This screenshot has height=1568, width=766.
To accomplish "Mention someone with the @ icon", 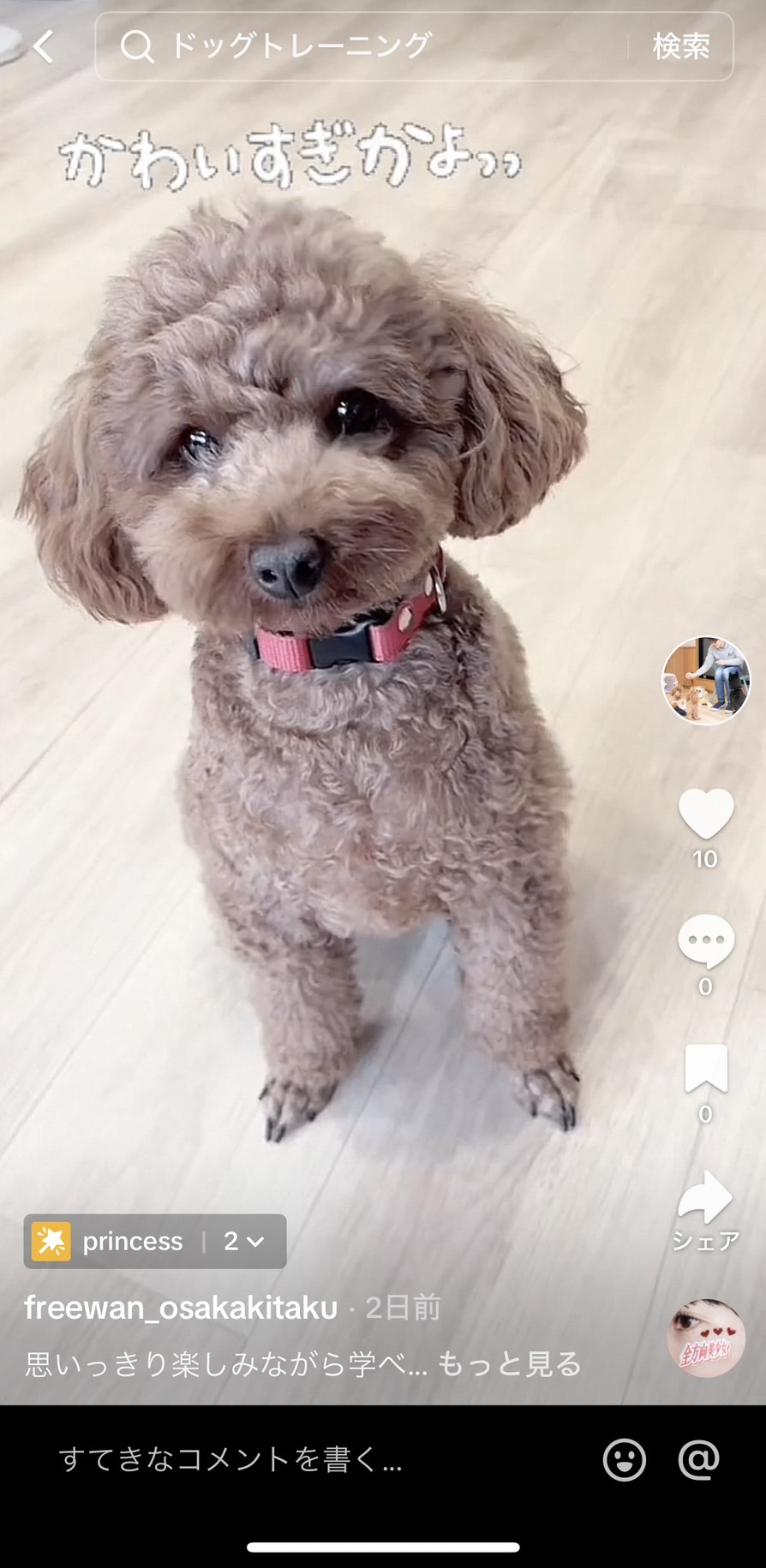I will [699, 1459].
